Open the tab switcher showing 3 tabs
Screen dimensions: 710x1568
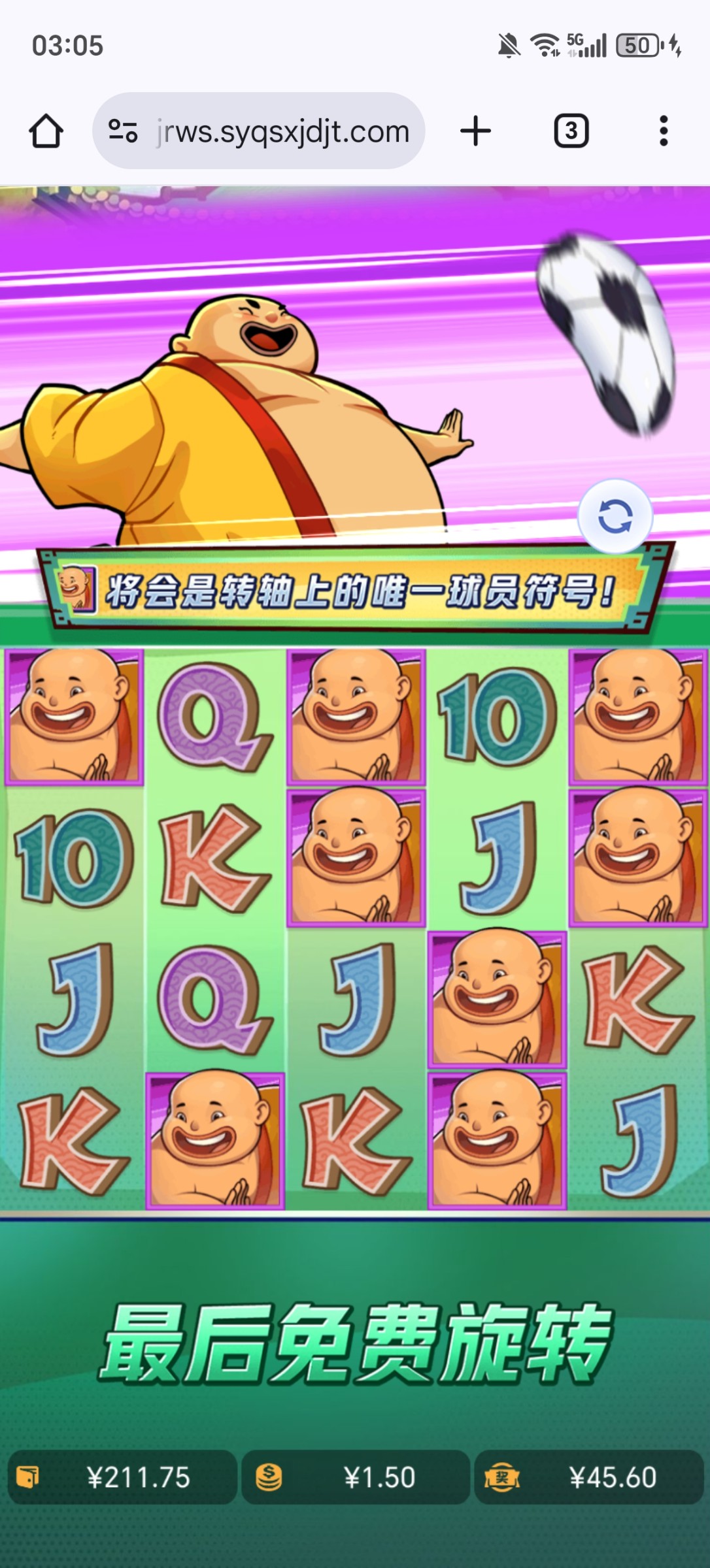(571, 131)
